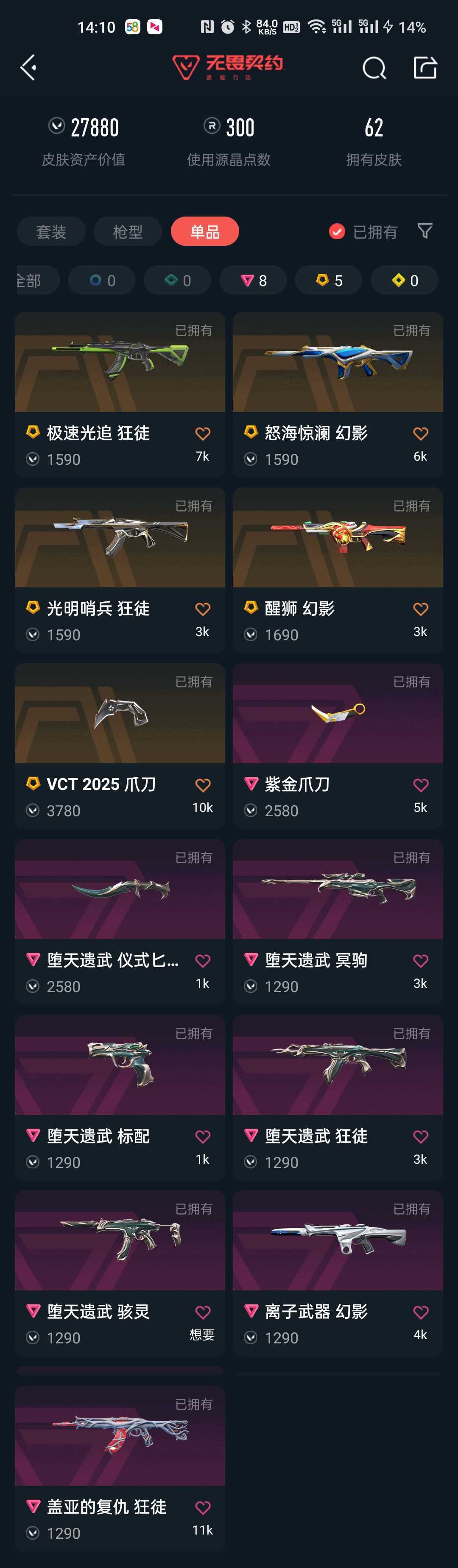Switch to the 枪型 tab
Image resolution: width=458 pixels, height=1568 pixels.
(128, 232)
